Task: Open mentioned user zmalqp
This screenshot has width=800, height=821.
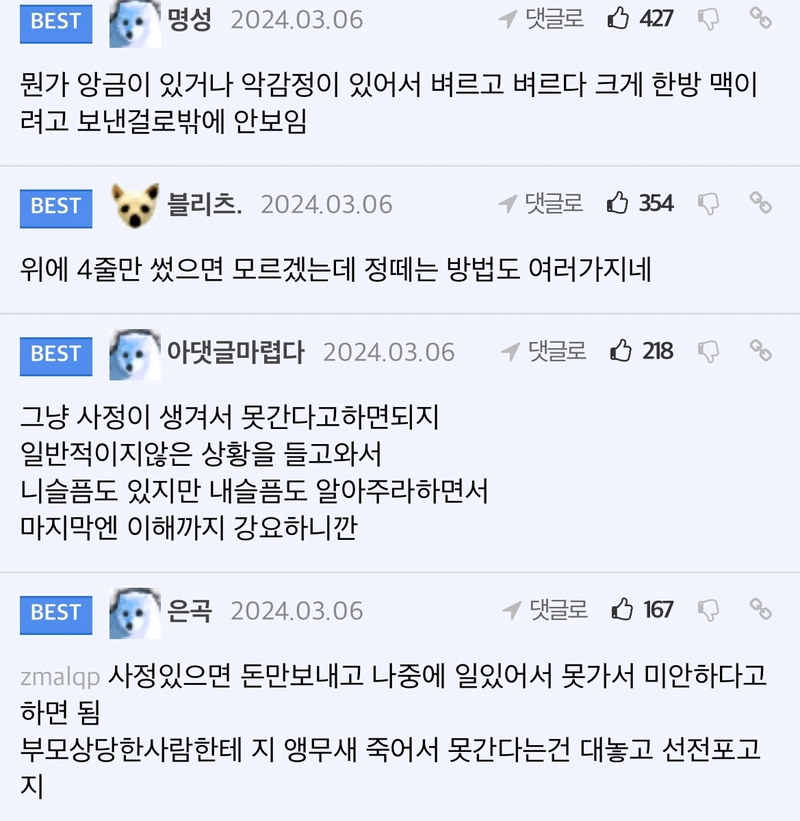Action: pos(60,677)
